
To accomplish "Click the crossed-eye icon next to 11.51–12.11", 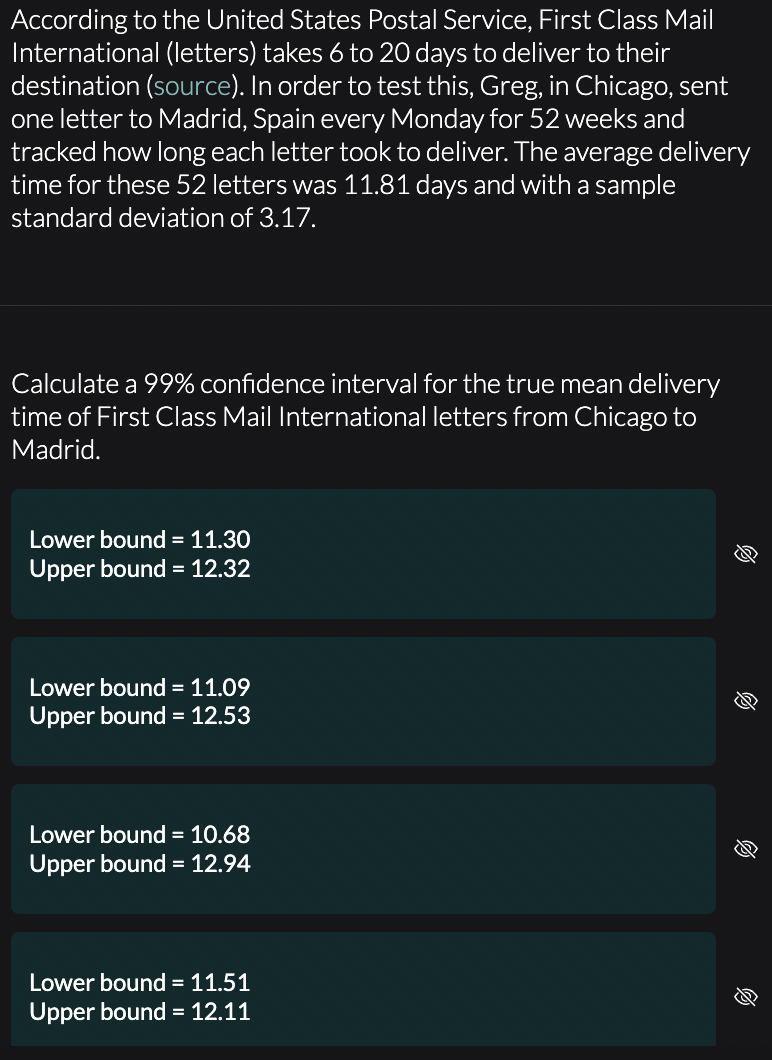I will coord(745,996).
